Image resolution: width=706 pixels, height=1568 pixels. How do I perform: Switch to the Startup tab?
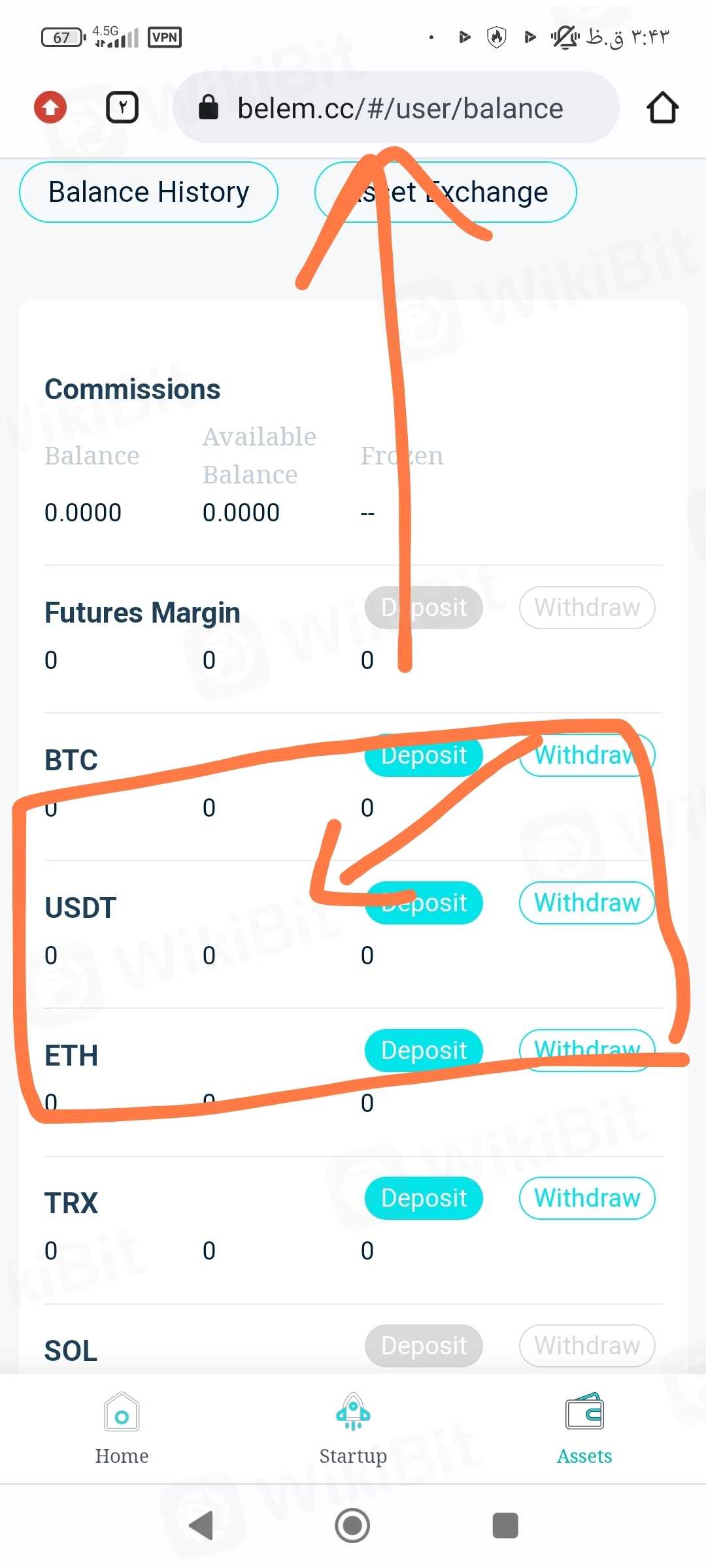point(353,1428)
